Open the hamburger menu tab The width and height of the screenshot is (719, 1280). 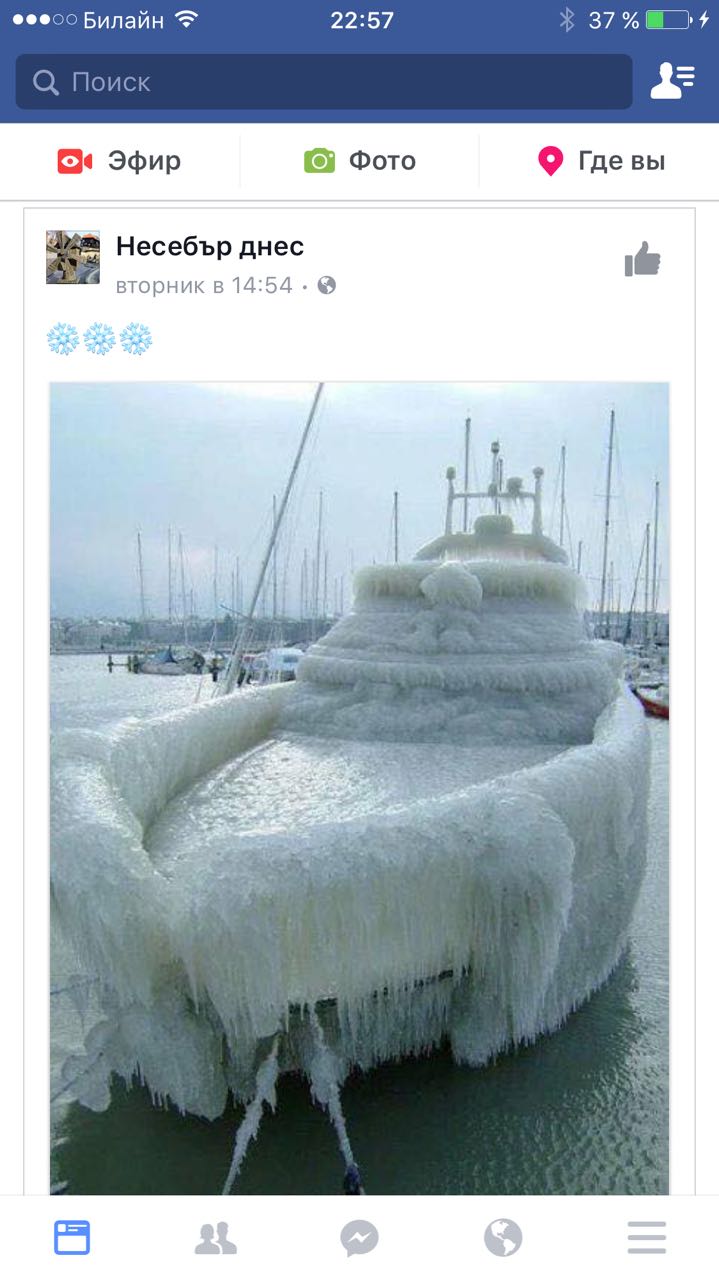tap(647, 1238)
